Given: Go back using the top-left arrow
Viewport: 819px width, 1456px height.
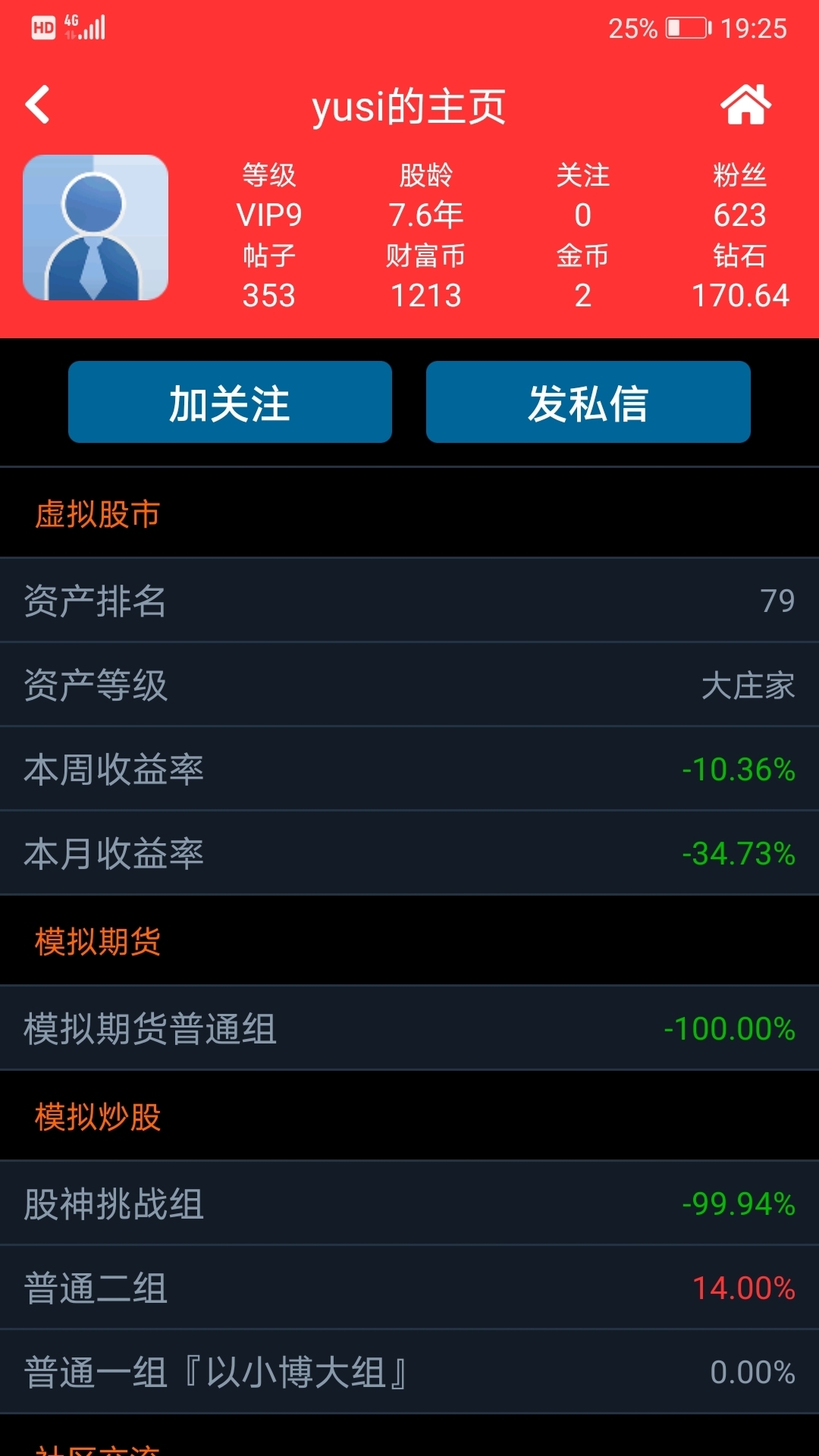Looking at the screenshot, I should 38,105.
